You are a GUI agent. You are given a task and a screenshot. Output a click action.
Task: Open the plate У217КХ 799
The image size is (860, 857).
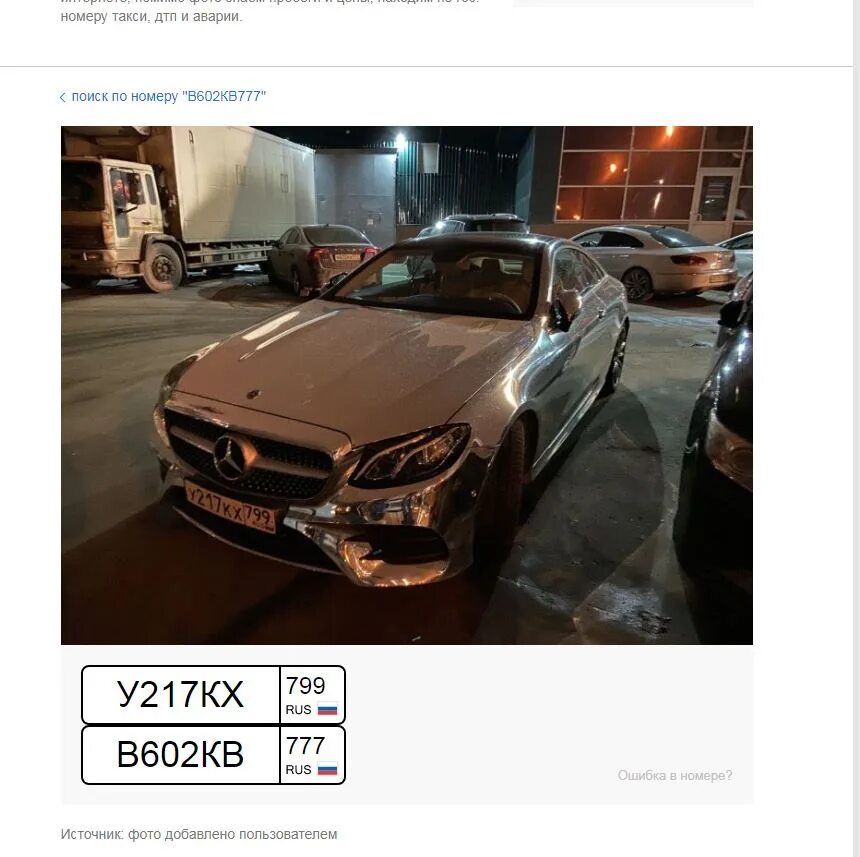213,695
